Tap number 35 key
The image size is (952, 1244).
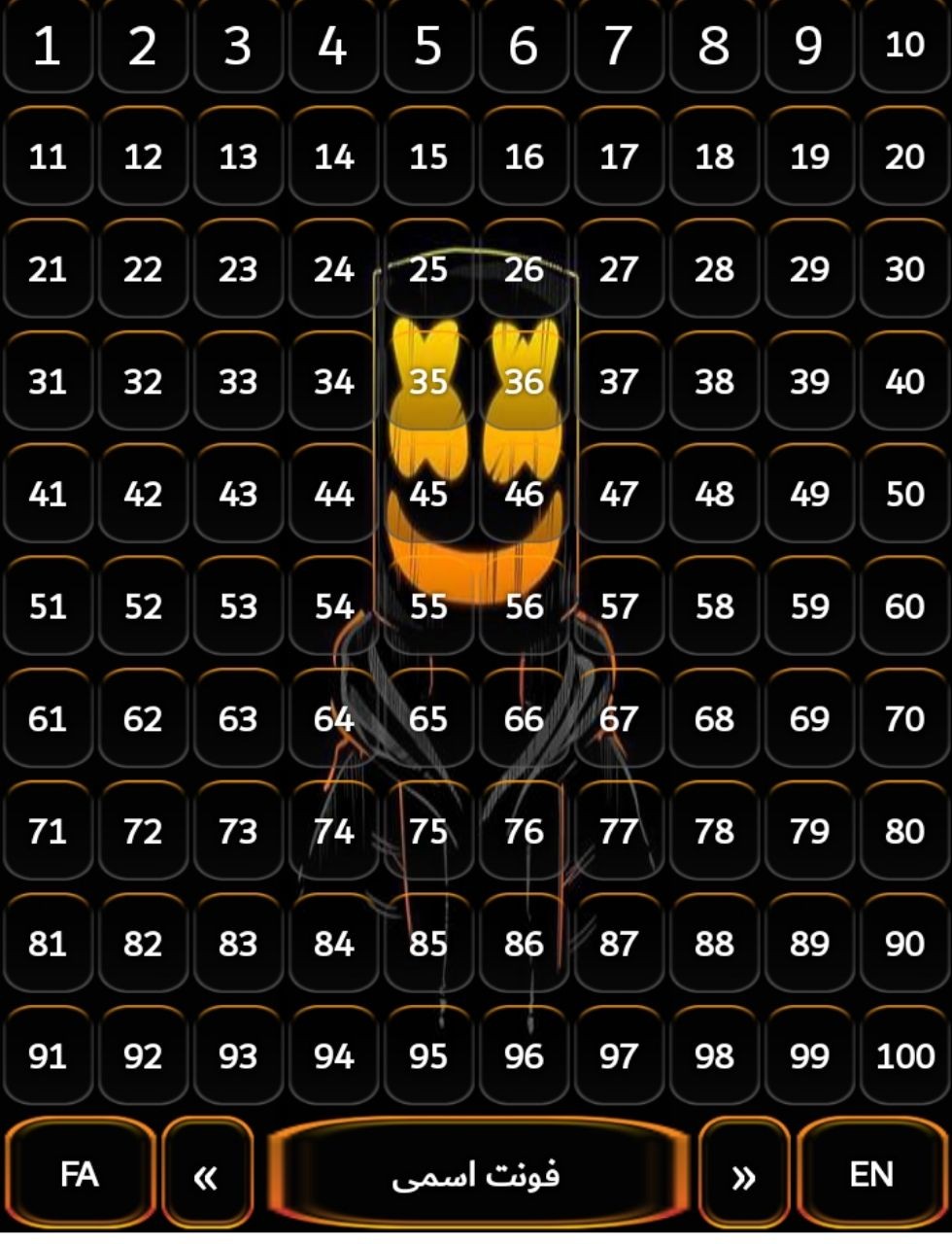pyautogui.click(x=427, y=382)
